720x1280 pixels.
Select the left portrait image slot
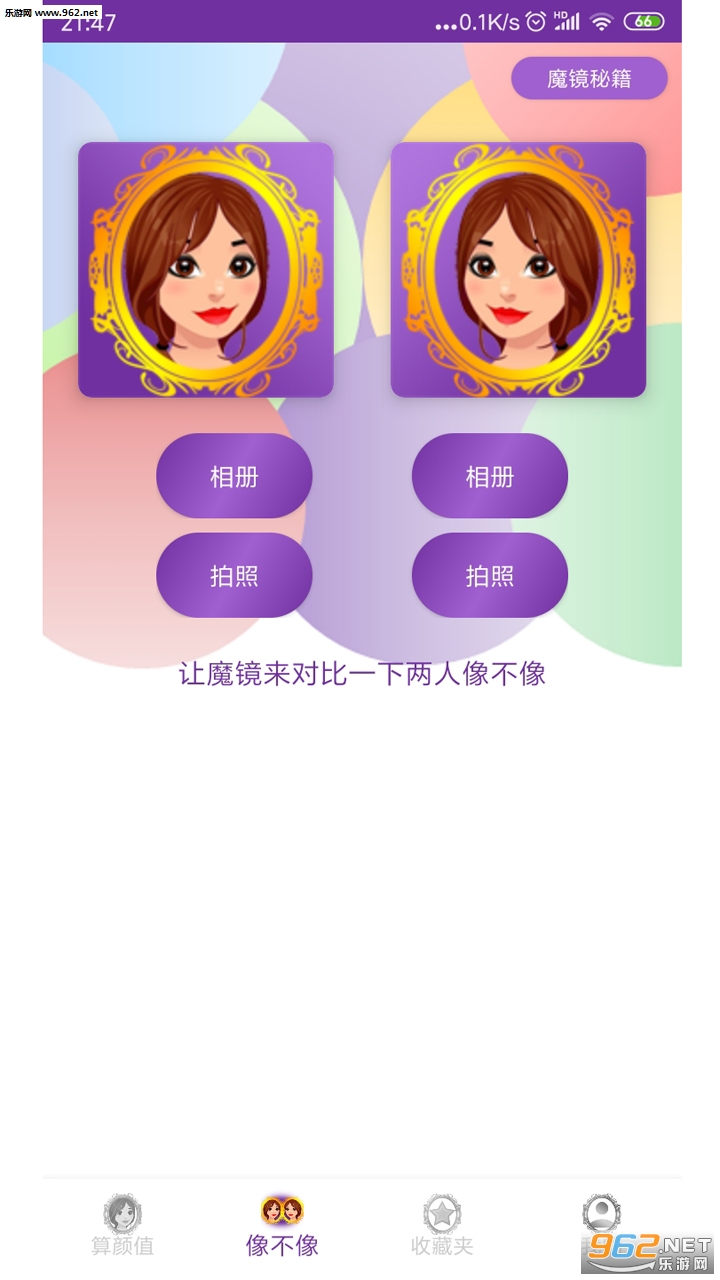206,270
